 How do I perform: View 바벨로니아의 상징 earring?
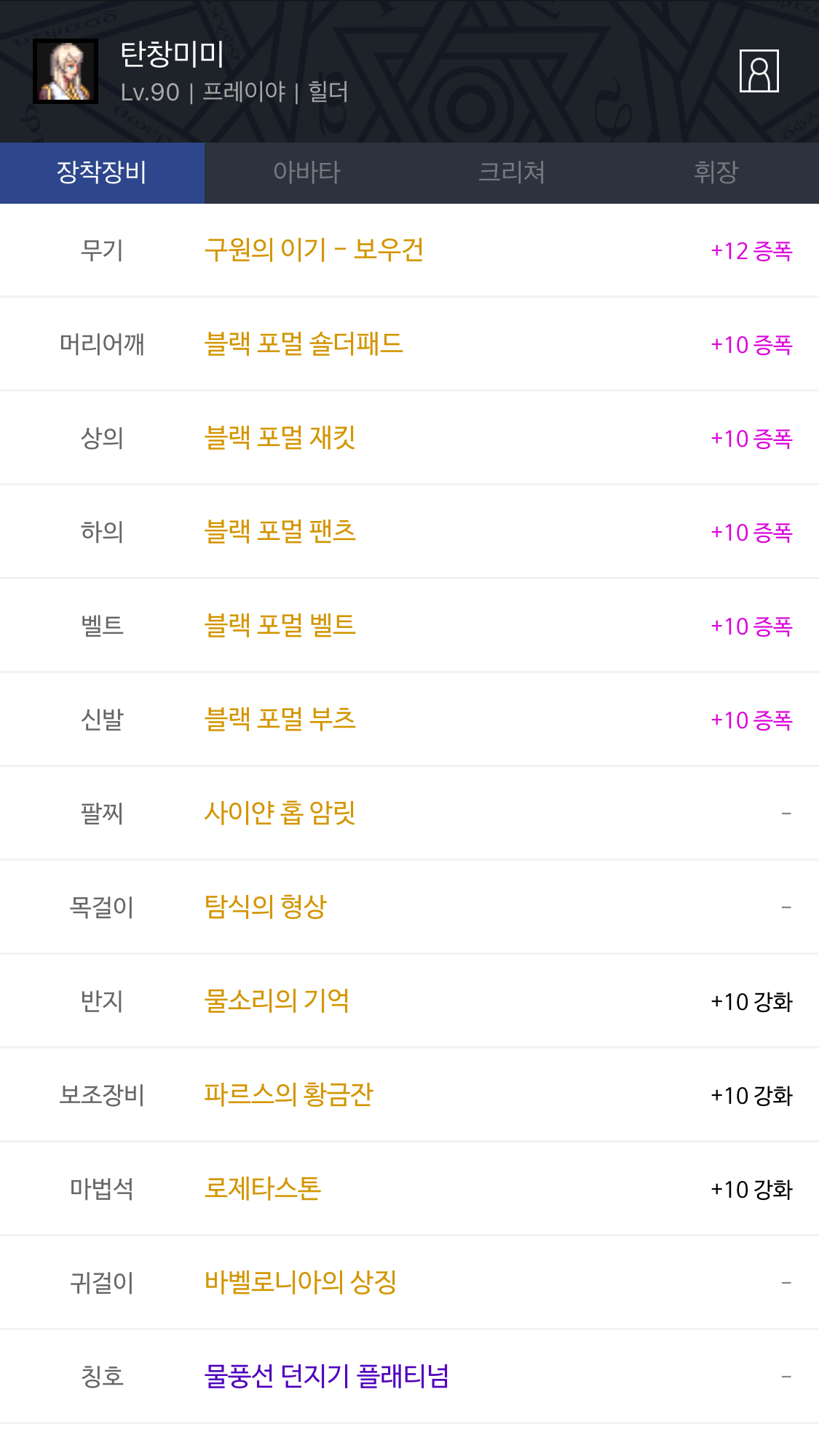[301, 1282]
